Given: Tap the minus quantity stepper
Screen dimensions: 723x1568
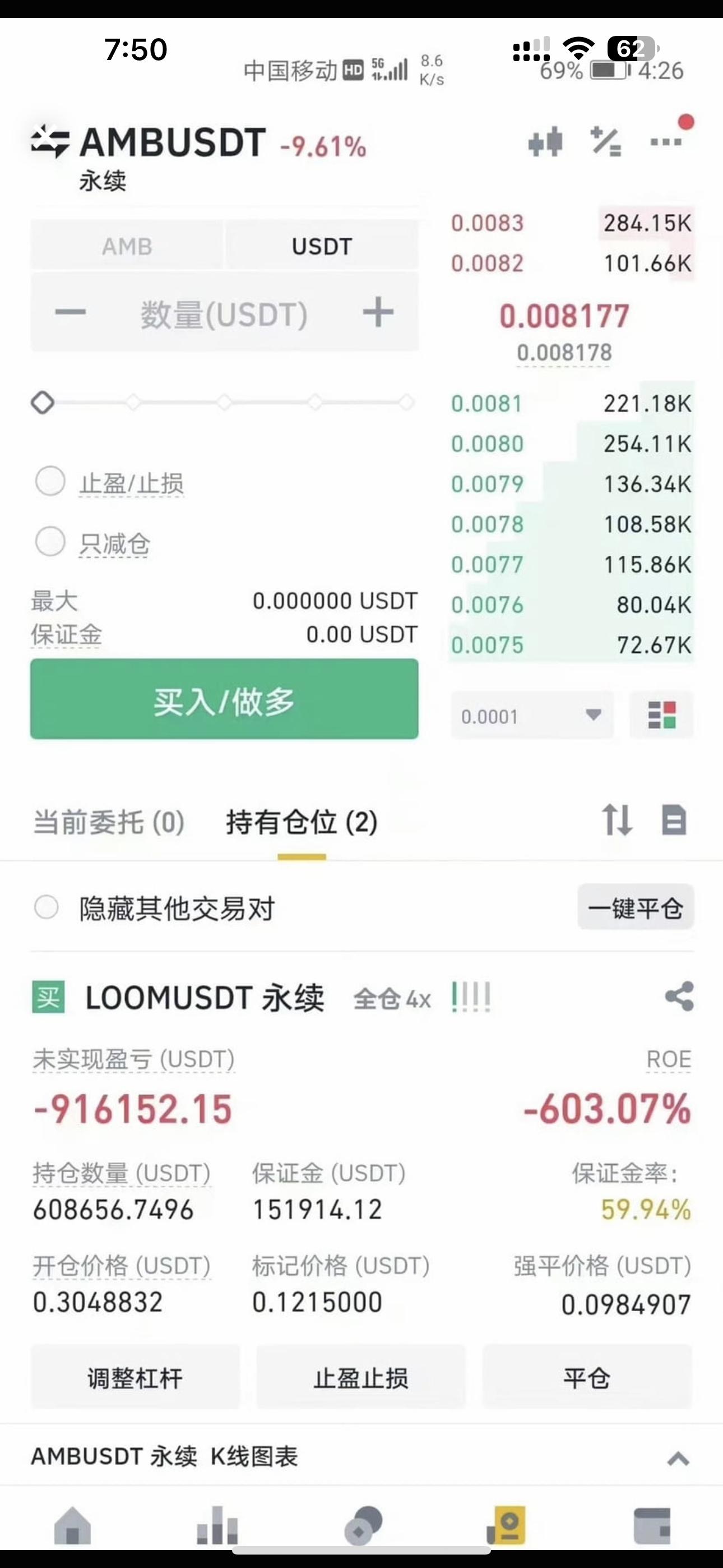Looking at the screenshot, I should click(x=70, y=313).
